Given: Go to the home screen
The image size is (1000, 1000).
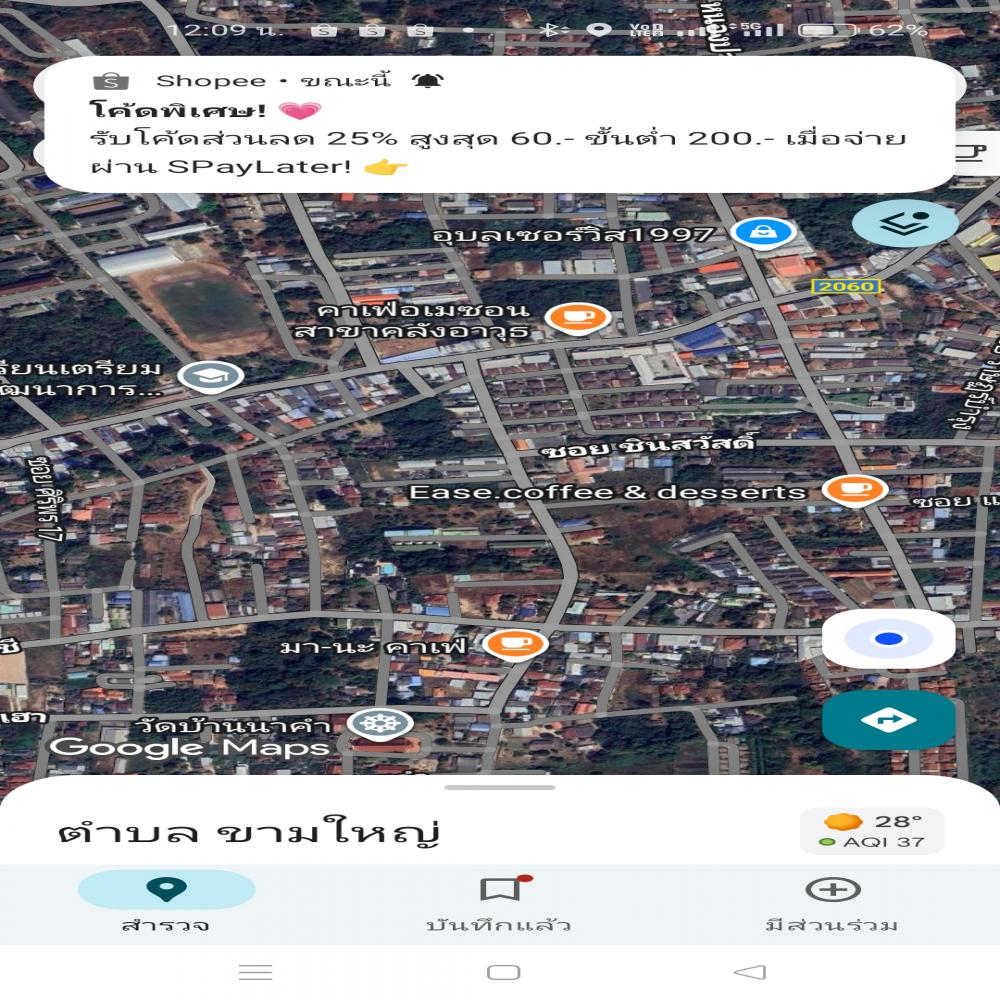Looking at the screenshot, I should coord(503,972).
